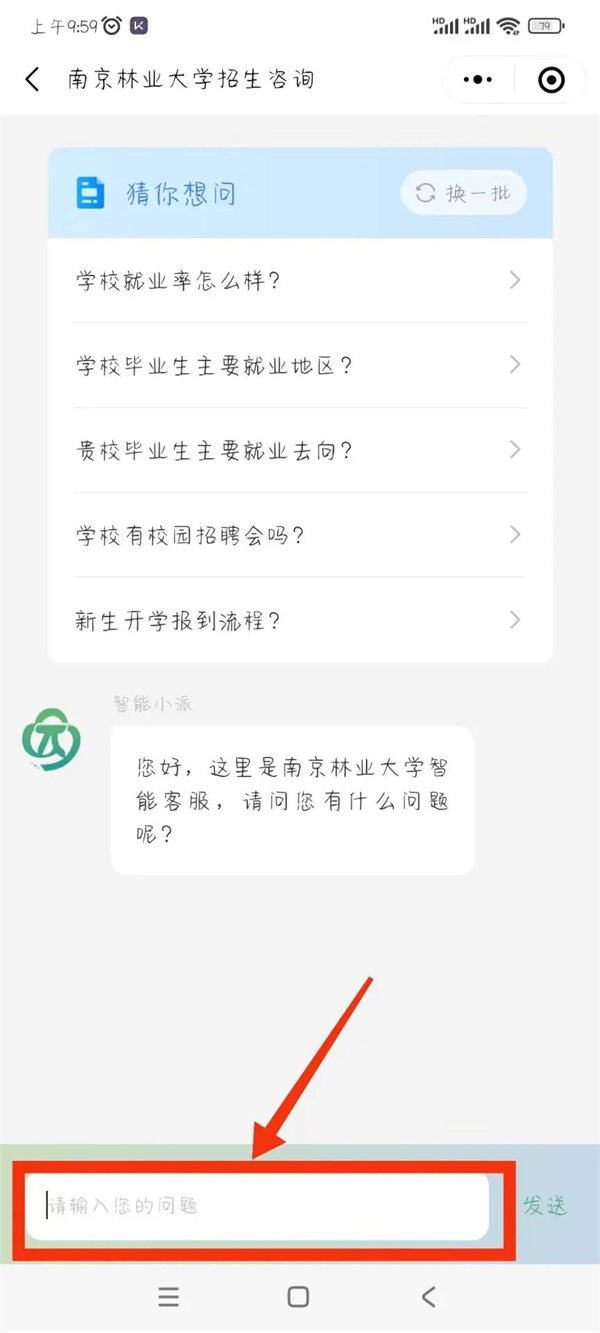Screen dimensions: 600x1333
Task: Tap 发送 to send the message
Action: click(x=545, y=1206)
